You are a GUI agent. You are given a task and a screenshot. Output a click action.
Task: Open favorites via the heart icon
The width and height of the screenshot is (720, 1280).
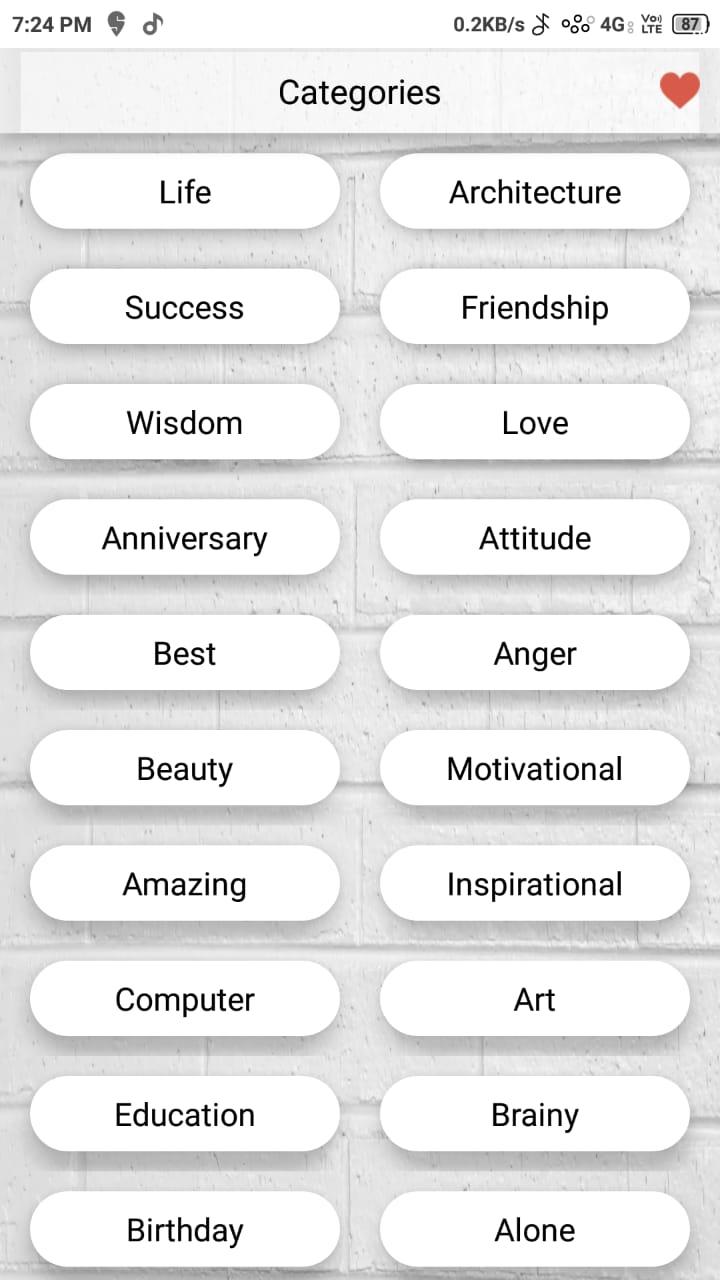[679, 91]
